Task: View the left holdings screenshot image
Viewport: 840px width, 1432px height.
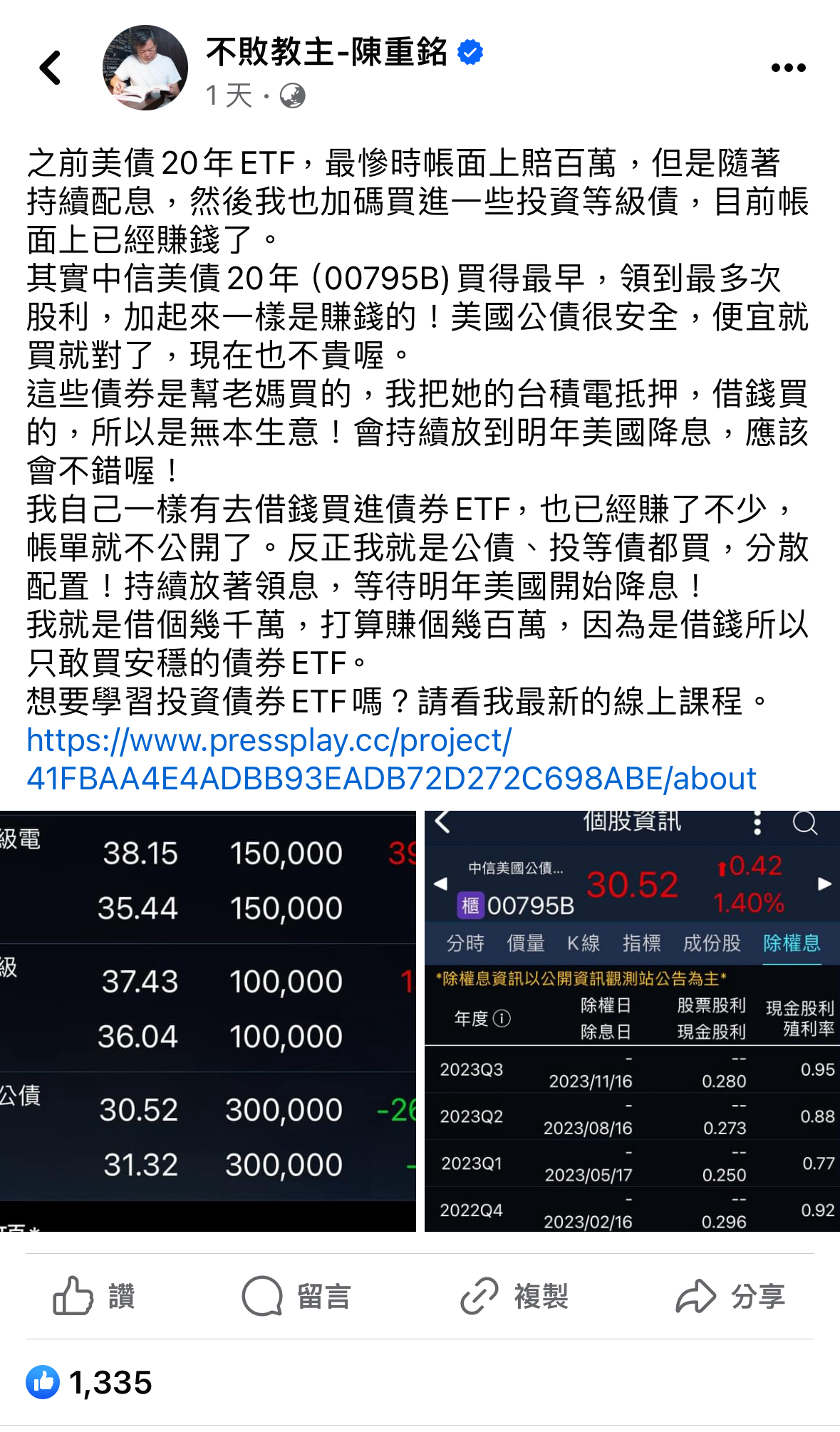Action: click(x=207, y=1021)
